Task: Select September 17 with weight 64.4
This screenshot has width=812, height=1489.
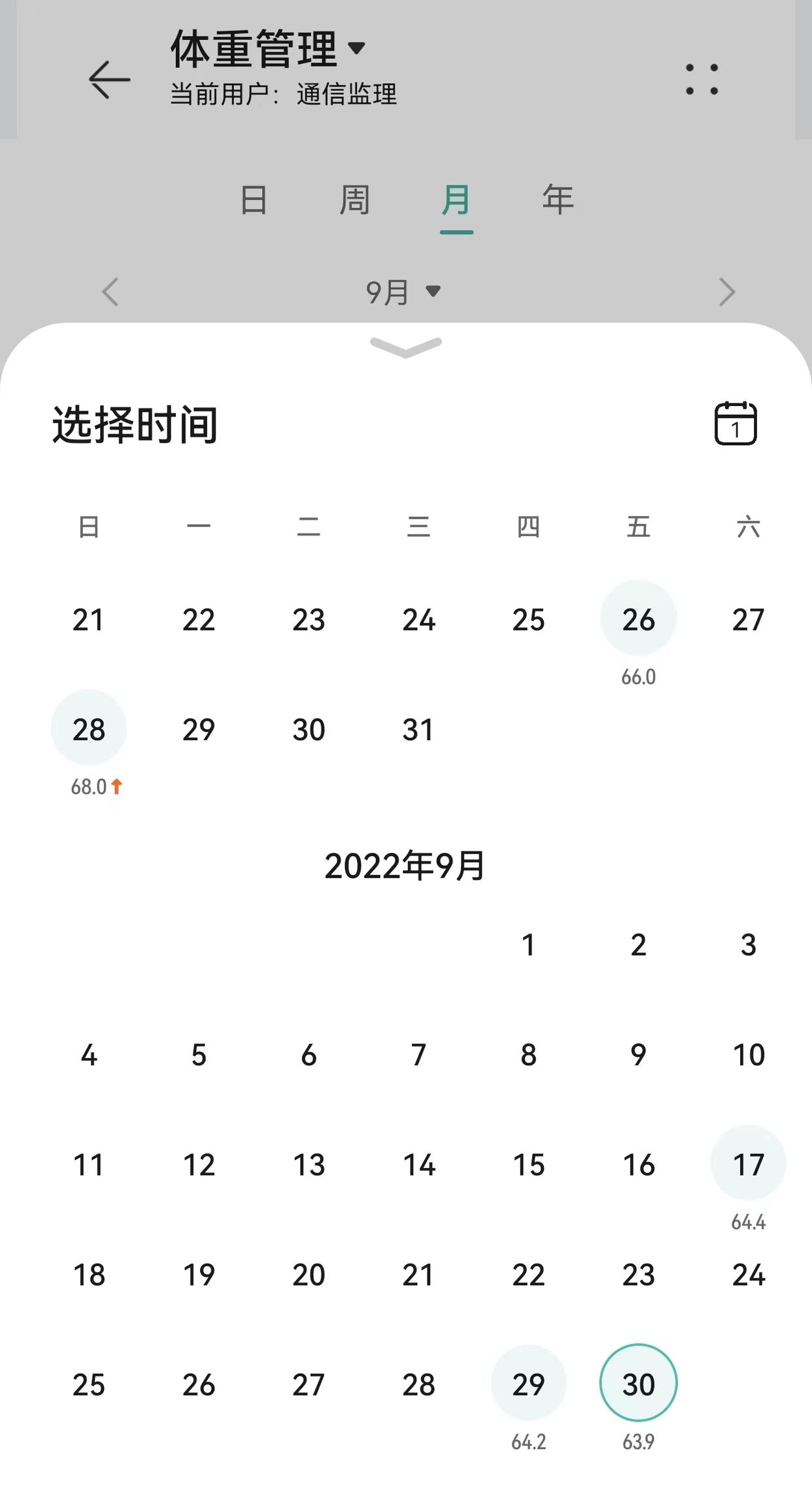Action: (749, 1164)
